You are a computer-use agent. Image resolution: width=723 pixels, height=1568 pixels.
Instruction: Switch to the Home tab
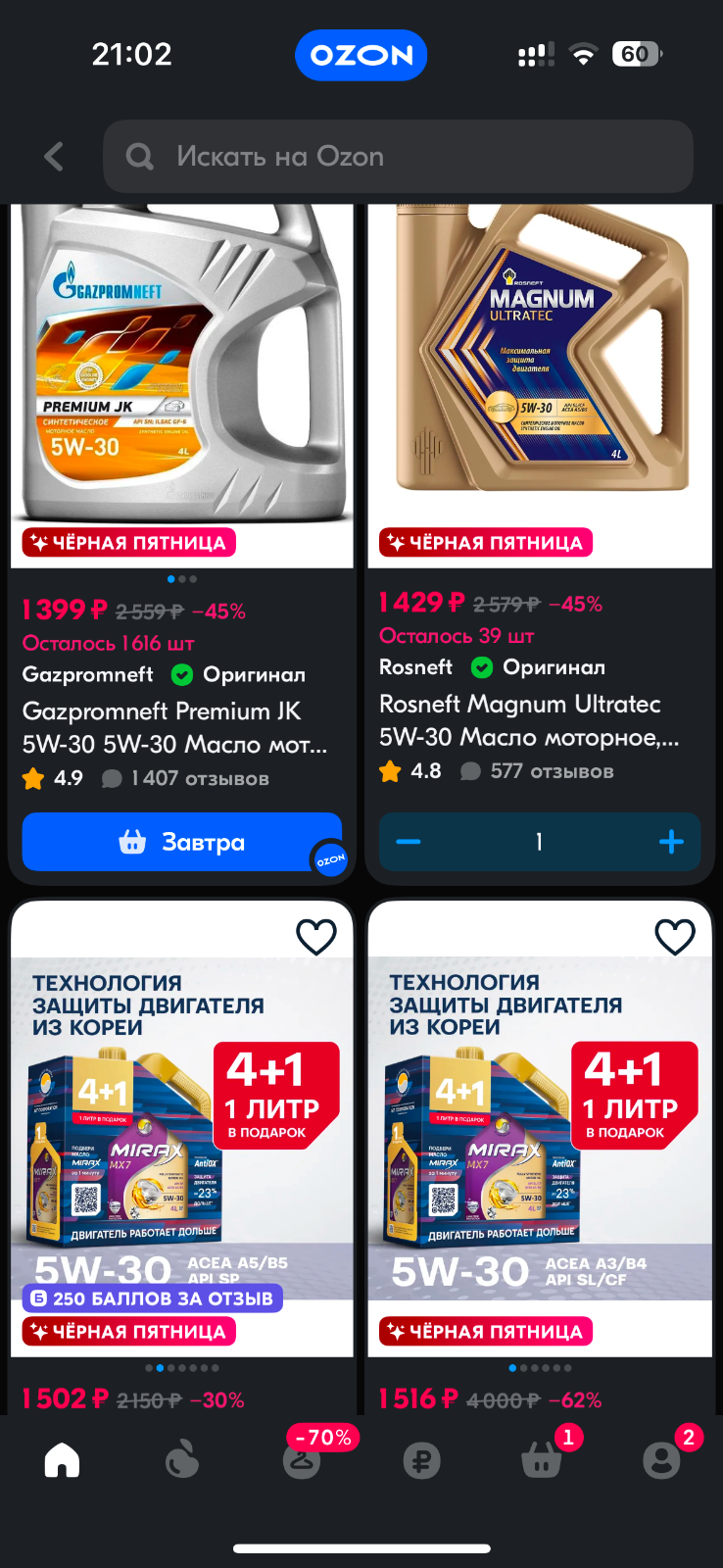click(x=62, y=1460)
